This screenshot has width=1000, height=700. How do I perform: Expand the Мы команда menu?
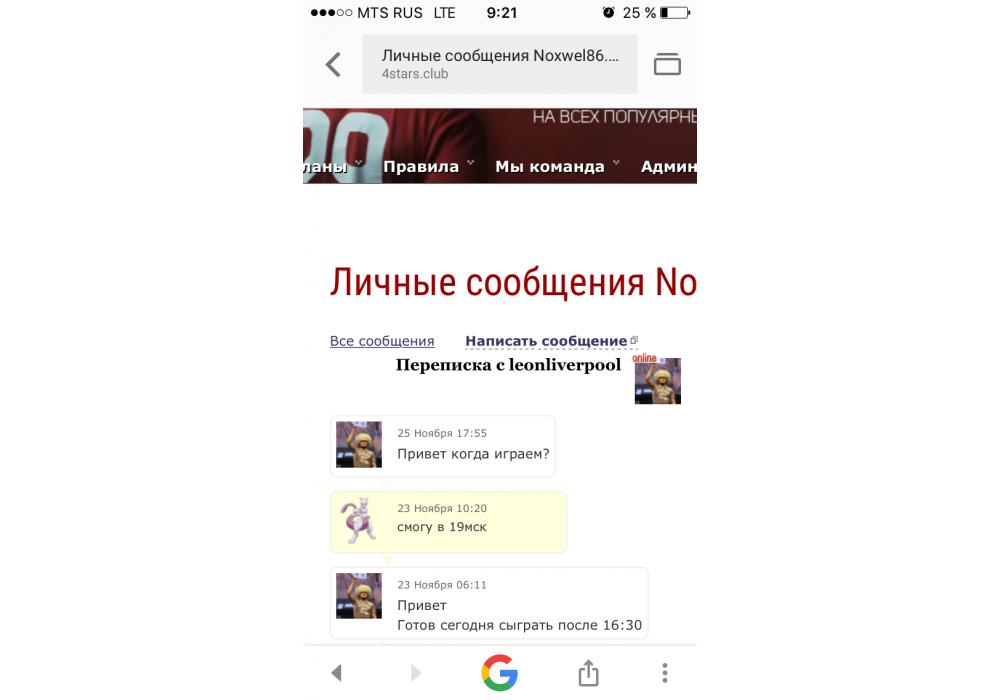click(x=550, y=167)
